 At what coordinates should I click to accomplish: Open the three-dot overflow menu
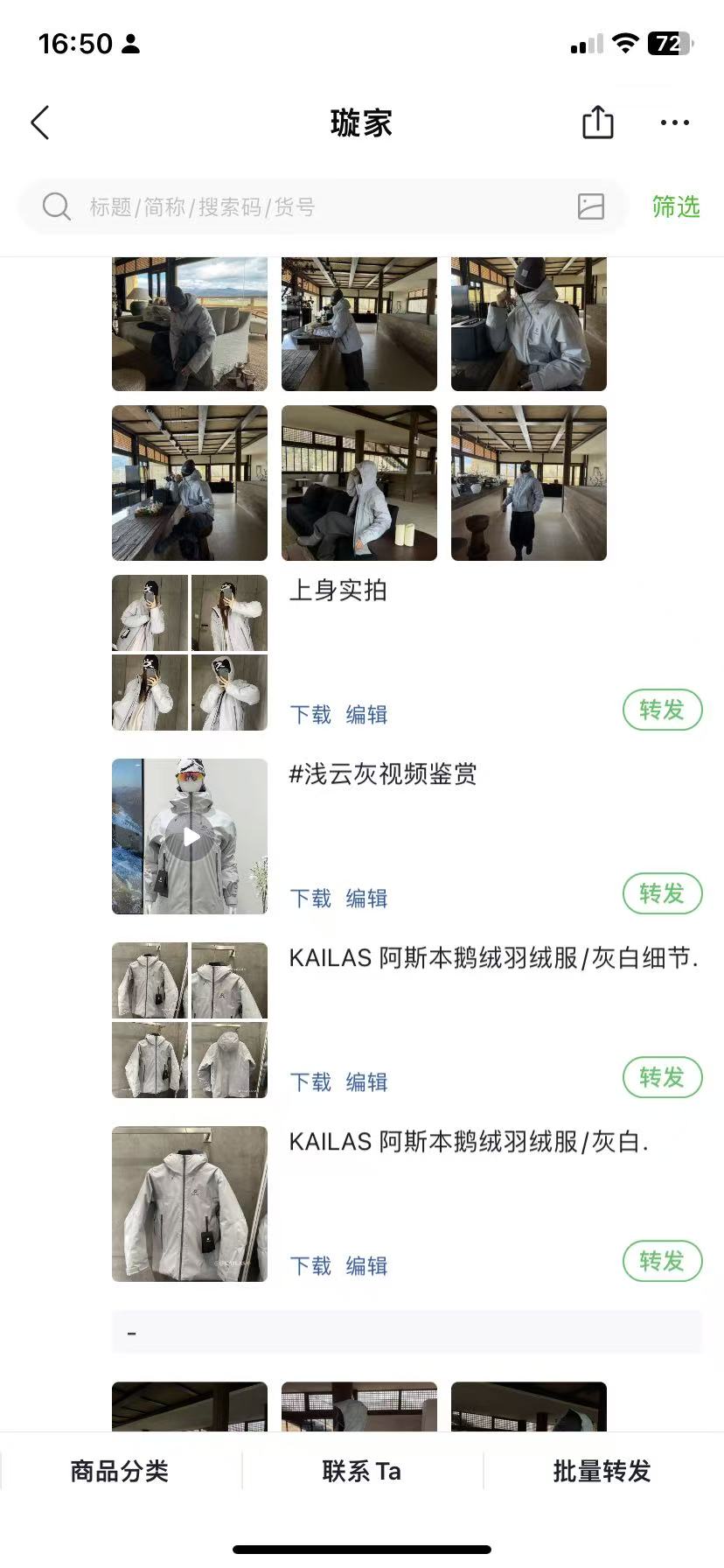pyautogui.click(x=674, y=122)
